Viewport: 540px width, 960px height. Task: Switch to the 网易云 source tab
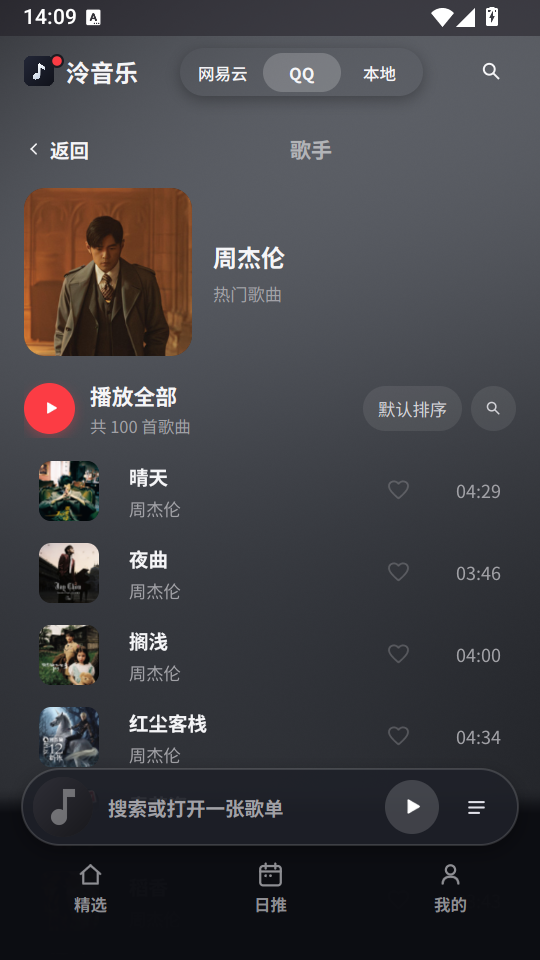223,73
